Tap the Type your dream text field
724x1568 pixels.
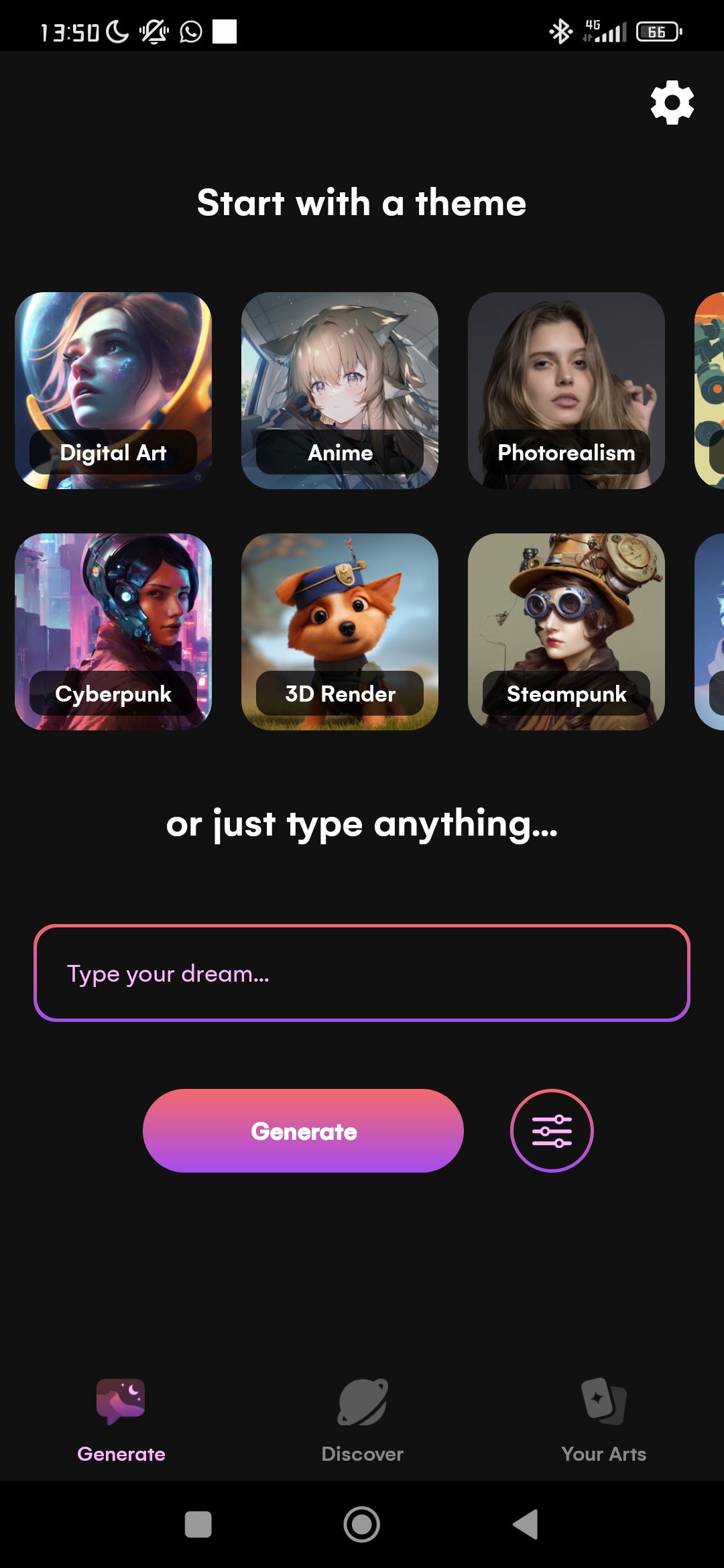tap(362, 973)
